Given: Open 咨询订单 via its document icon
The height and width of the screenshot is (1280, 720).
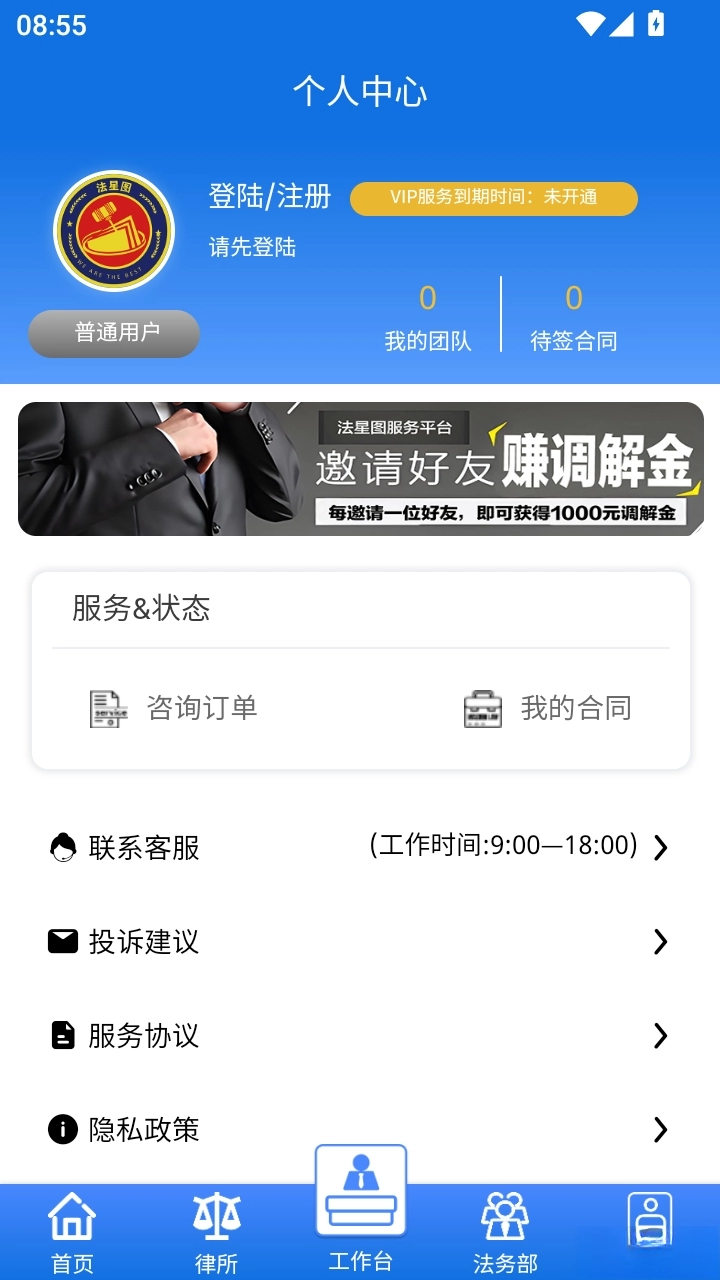Looking at the screenshot, I should click(108, 708).
